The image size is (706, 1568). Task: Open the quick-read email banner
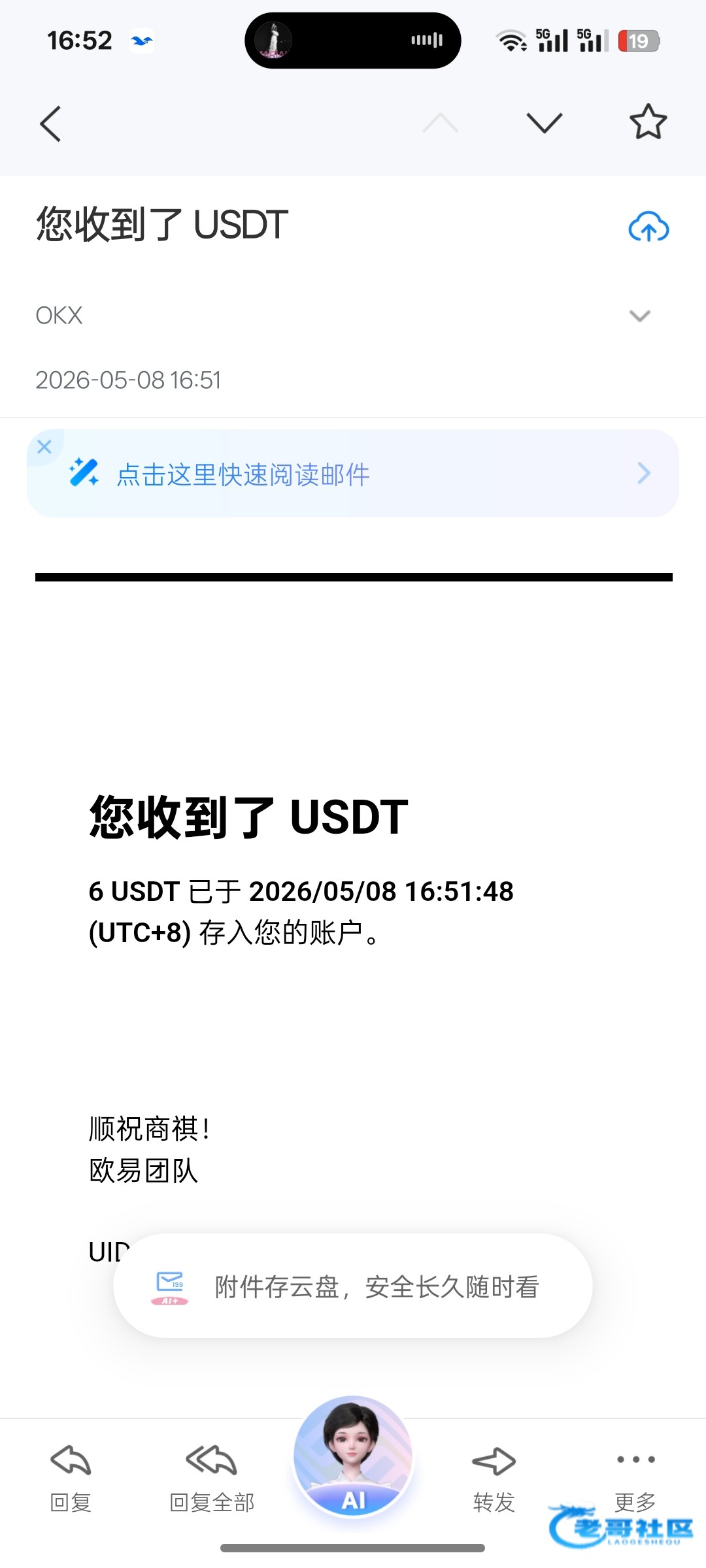tap(353, 474)
